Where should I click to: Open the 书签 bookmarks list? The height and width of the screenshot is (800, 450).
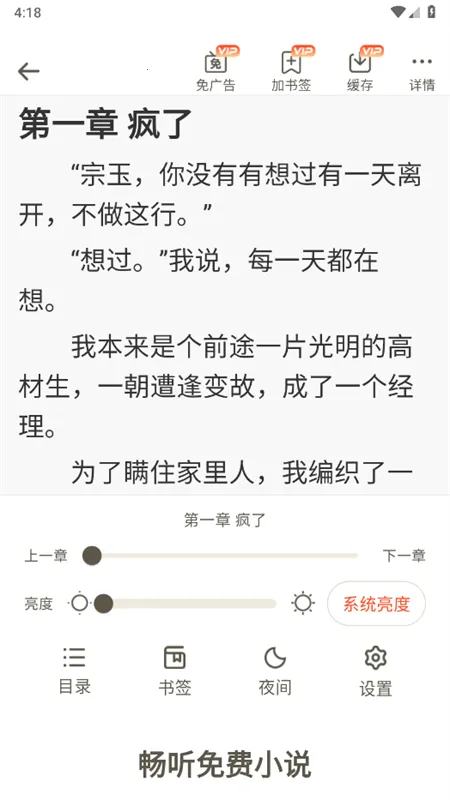click(x=174, y=670)
